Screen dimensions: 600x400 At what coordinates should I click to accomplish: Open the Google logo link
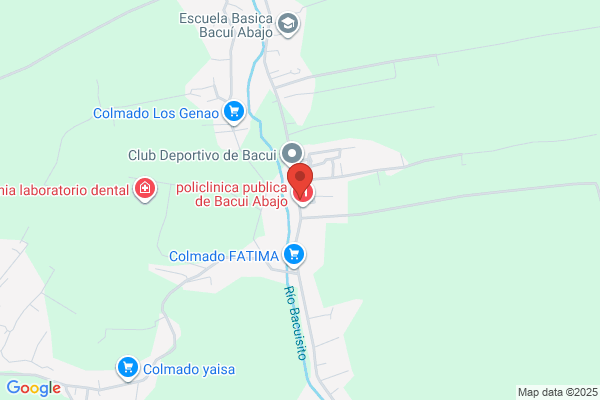[32, 388]
